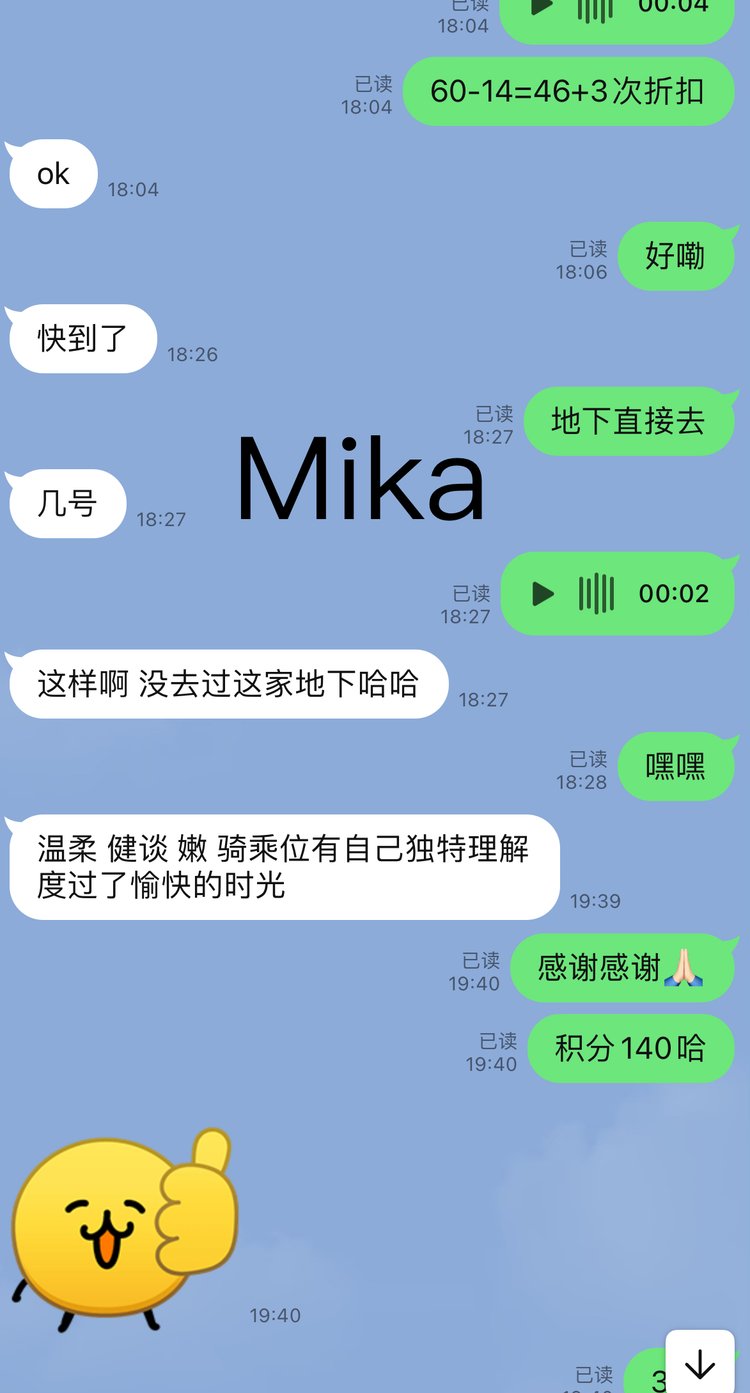This screenshot has height=1393, width=750.
Task: Play the 00:04 voice message
Action: [543, 8]
